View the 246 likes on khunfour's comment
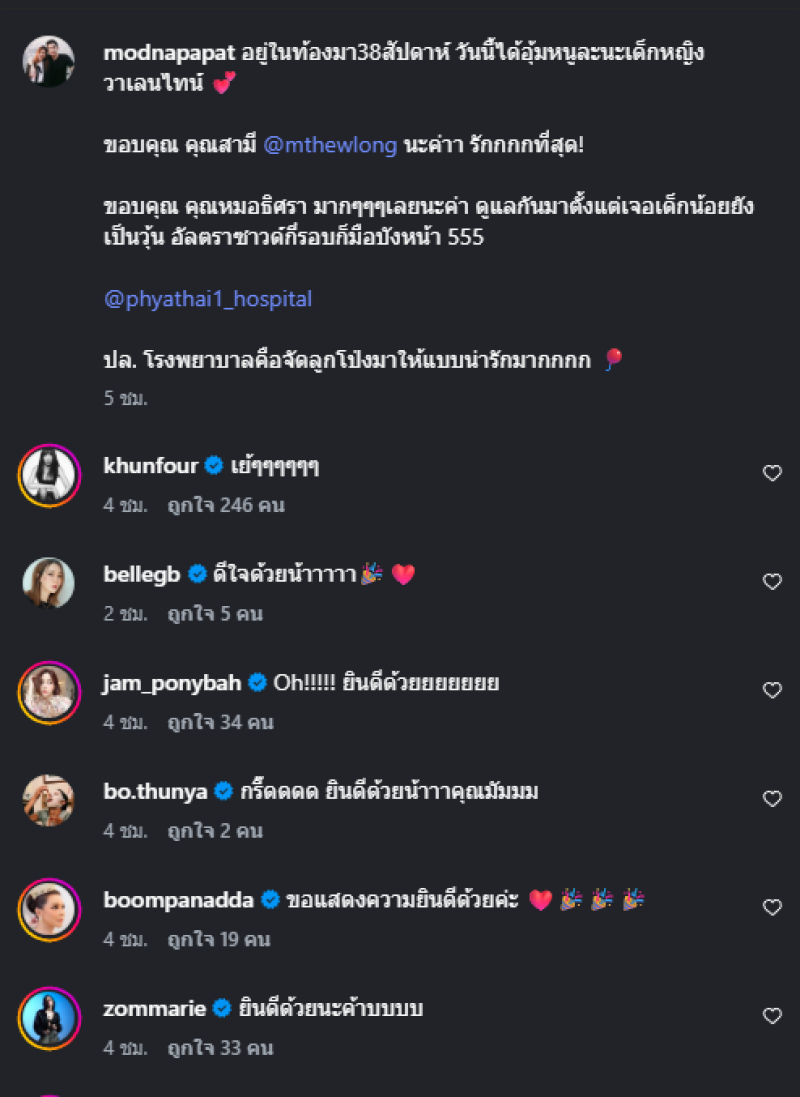This screenshot has height=1097, width=800. coord(226,505)
